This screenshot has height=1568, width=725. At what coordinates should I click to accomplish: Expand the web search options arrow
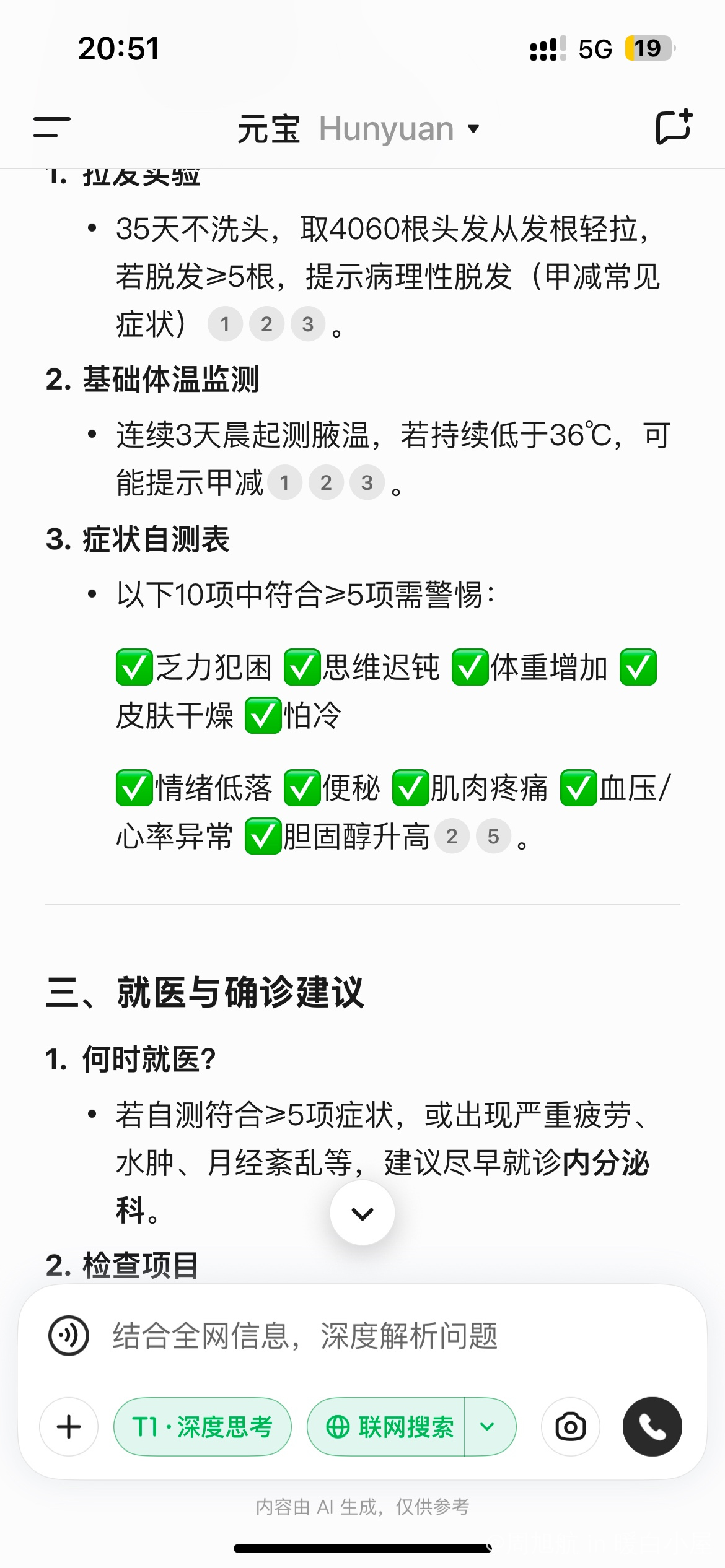(x=488, y=1427)
